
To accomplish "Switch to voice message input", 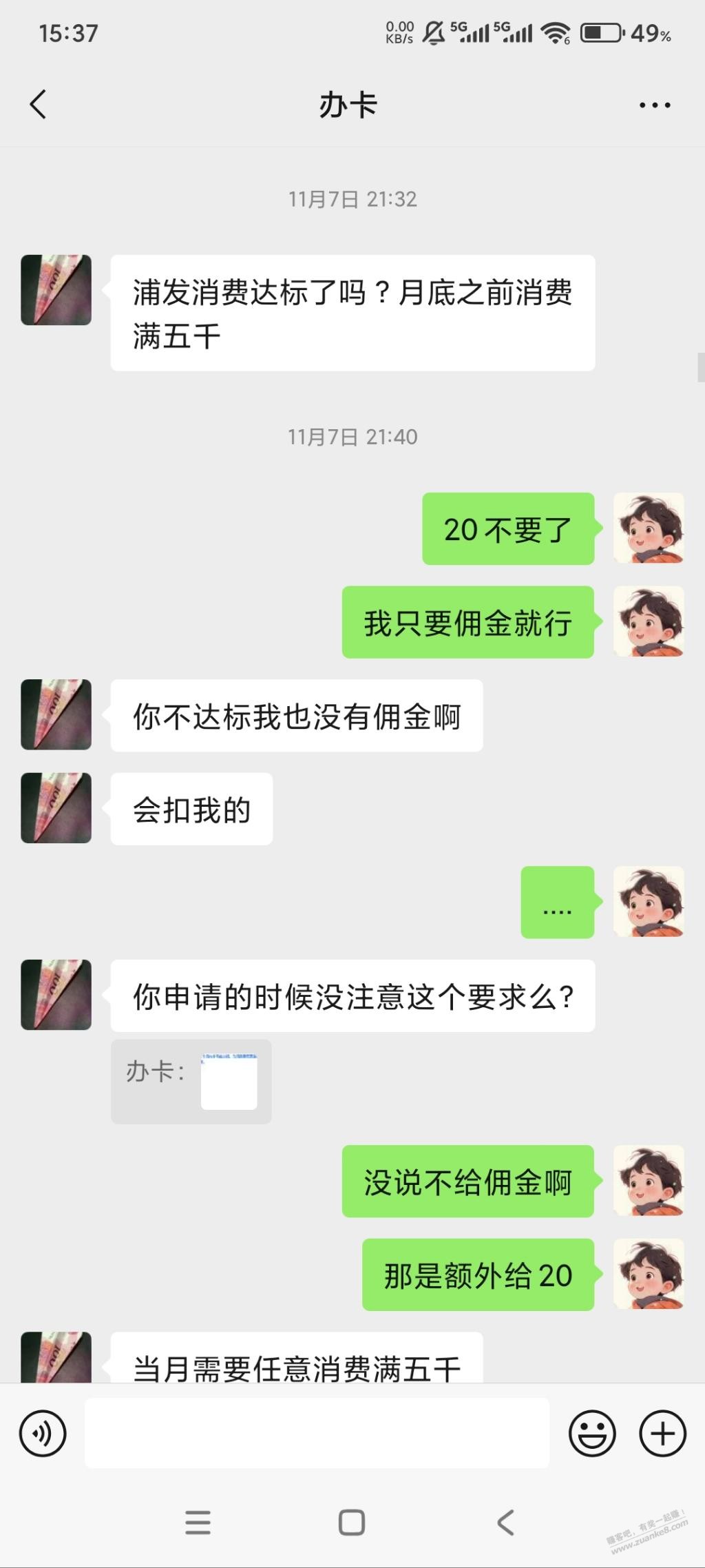I will pyautogui.click(x=43, y=1434).
